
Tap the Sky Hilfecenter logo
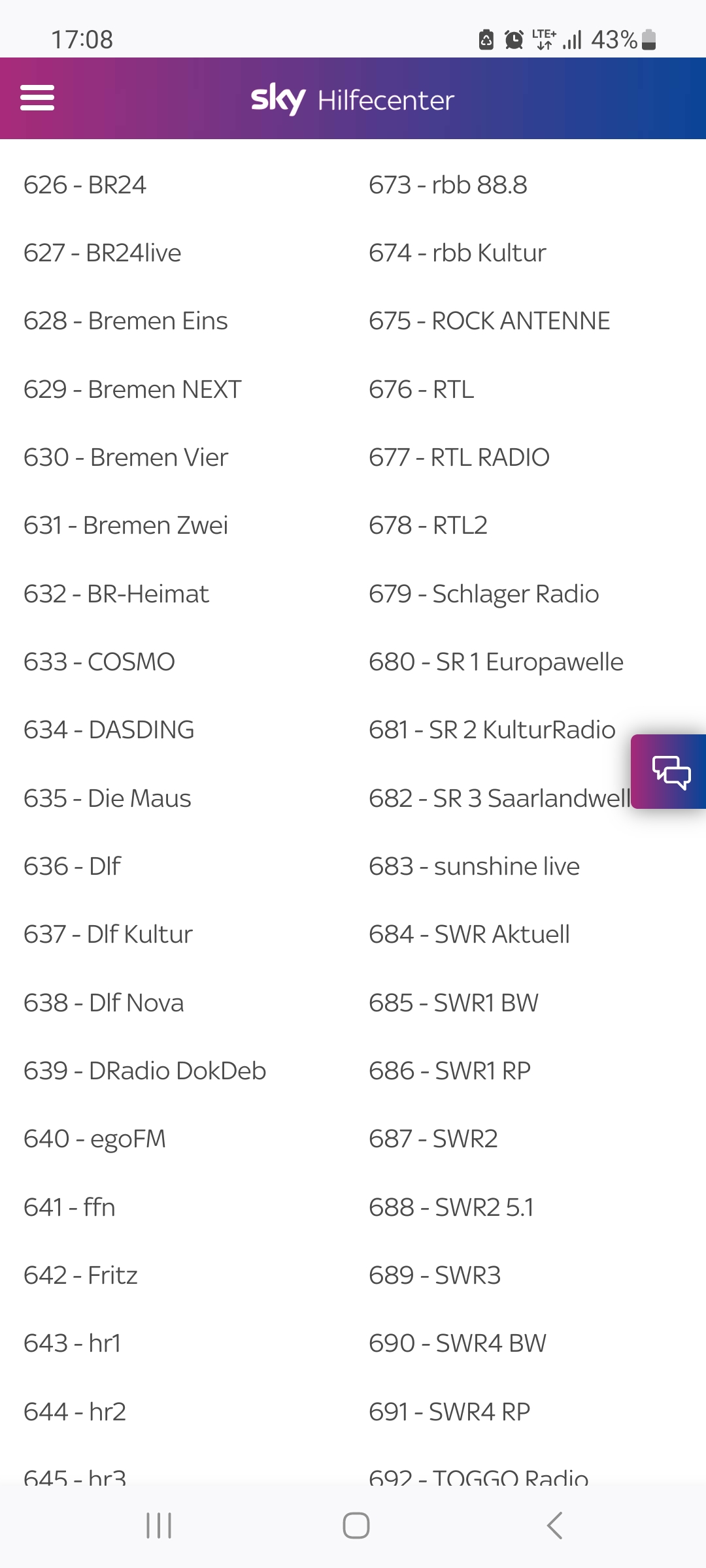pos(352,100)
